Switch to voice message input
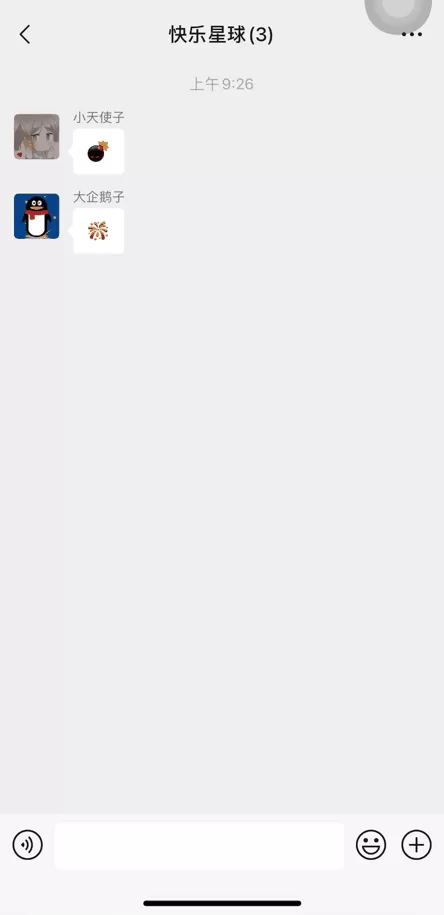The image size is (444, 915). (27, 844)
